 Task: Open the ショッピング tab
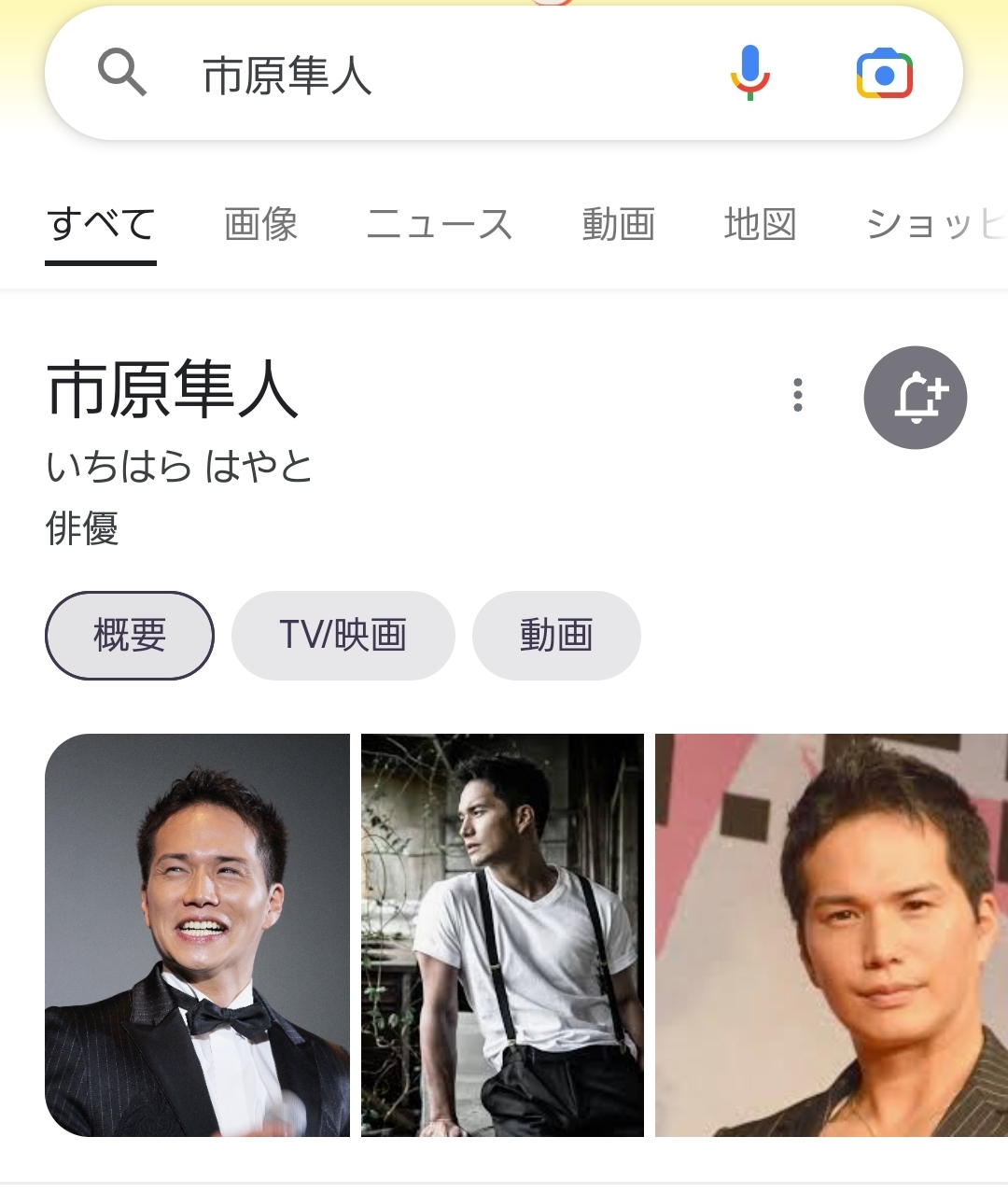(933, 225)
